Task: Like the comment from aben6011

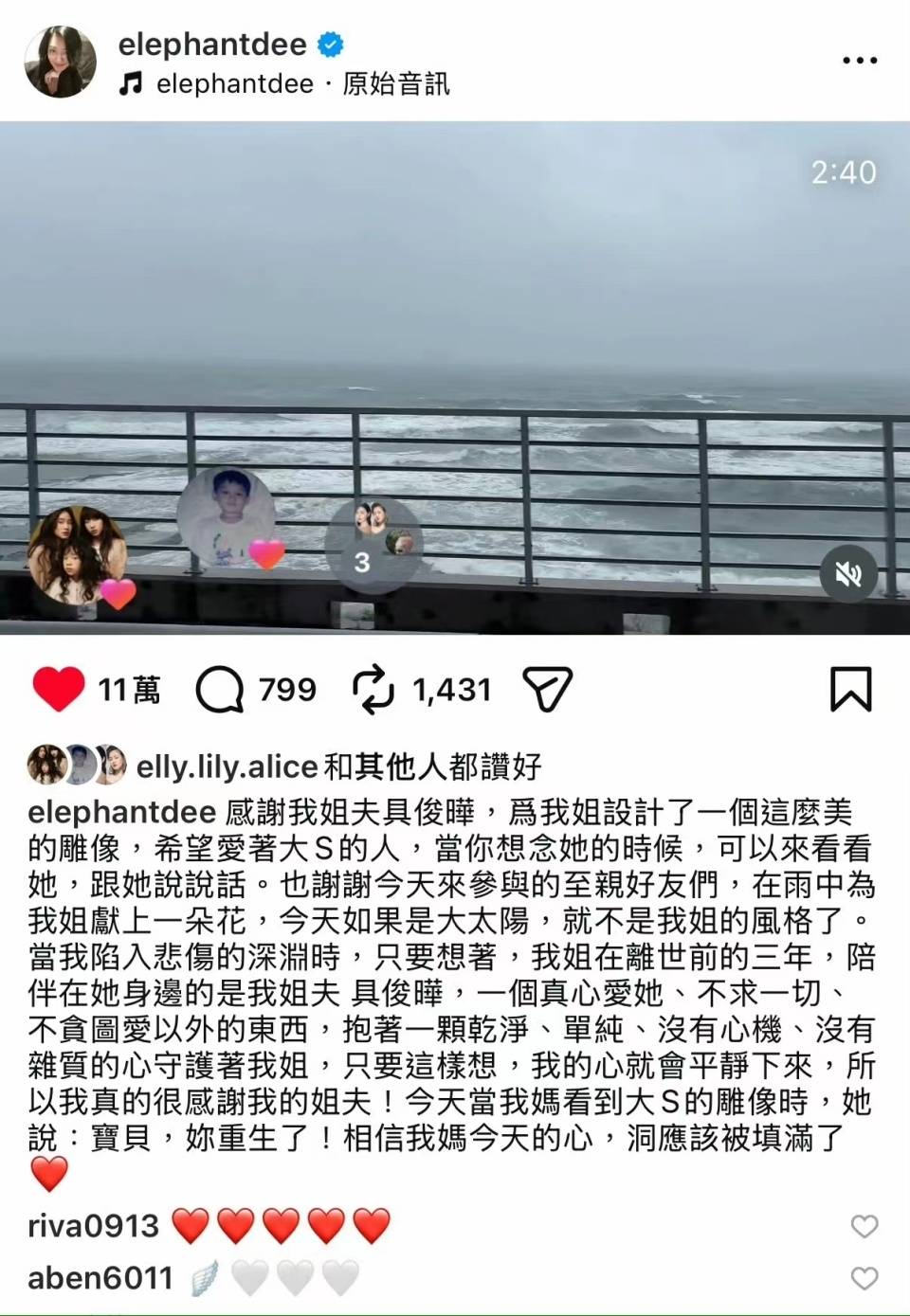Action: [864, 1278]
